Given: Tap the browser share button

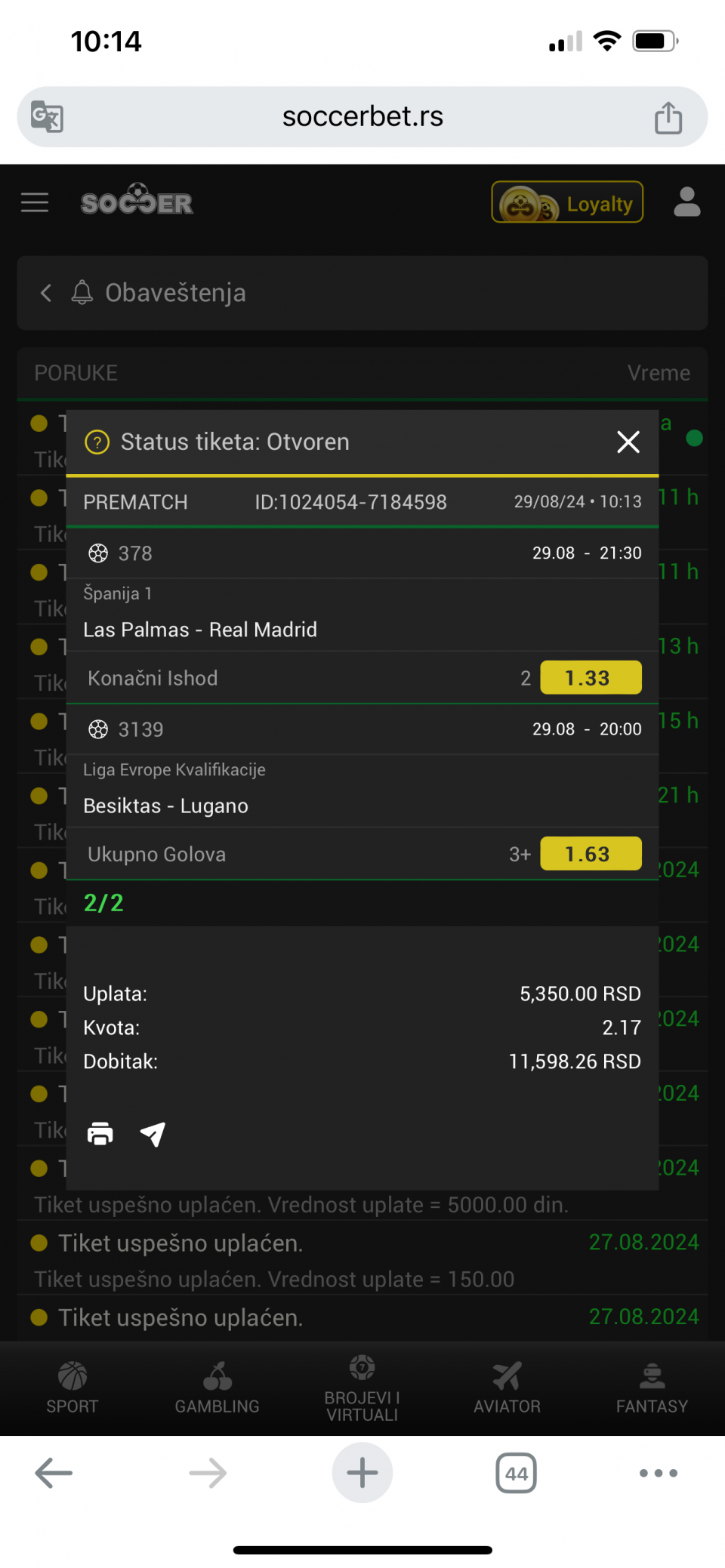Looking at the screenshot, I should (x=668, y=118).
